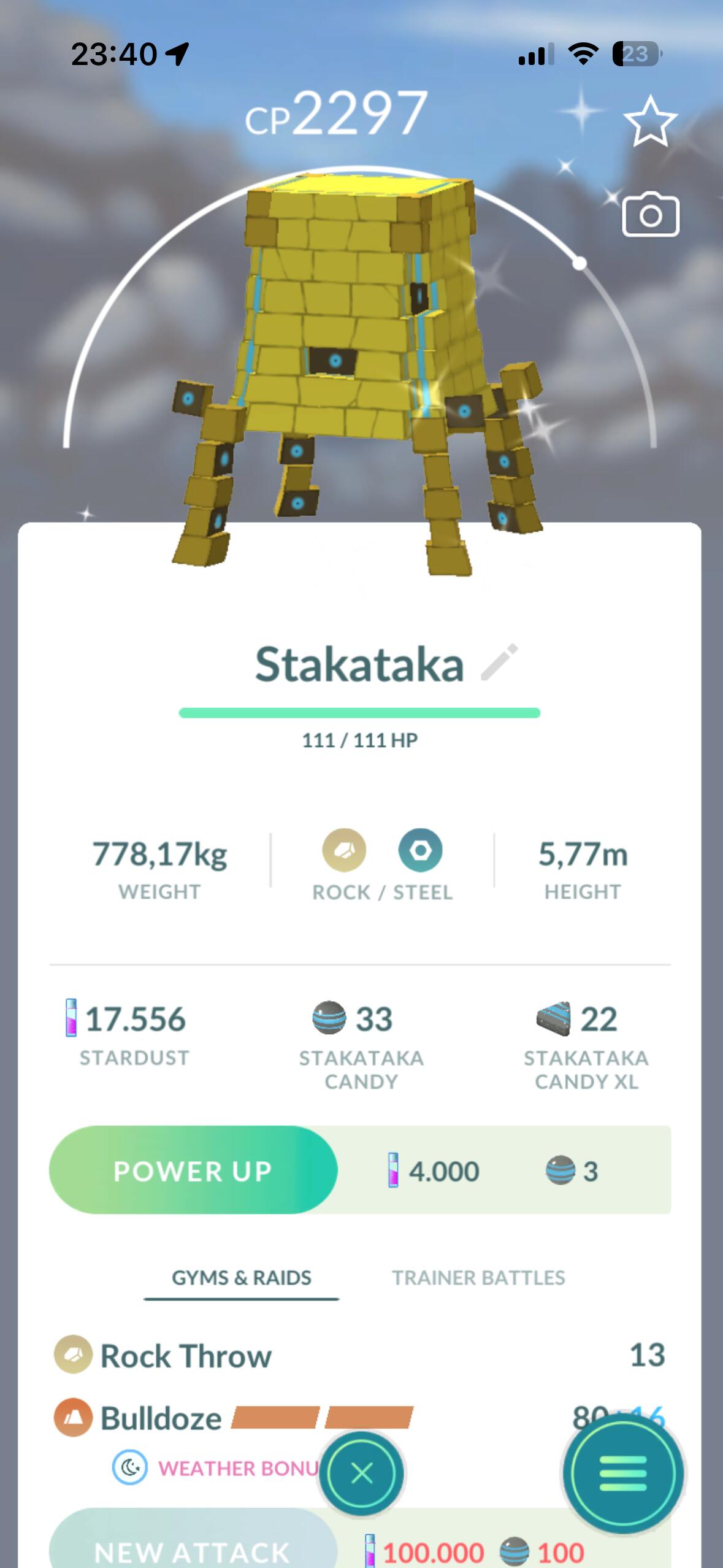This screenshot has width=723, height=1568.
Task: Switch to the Trainer Battles tab
Action: click(478, 1277)
